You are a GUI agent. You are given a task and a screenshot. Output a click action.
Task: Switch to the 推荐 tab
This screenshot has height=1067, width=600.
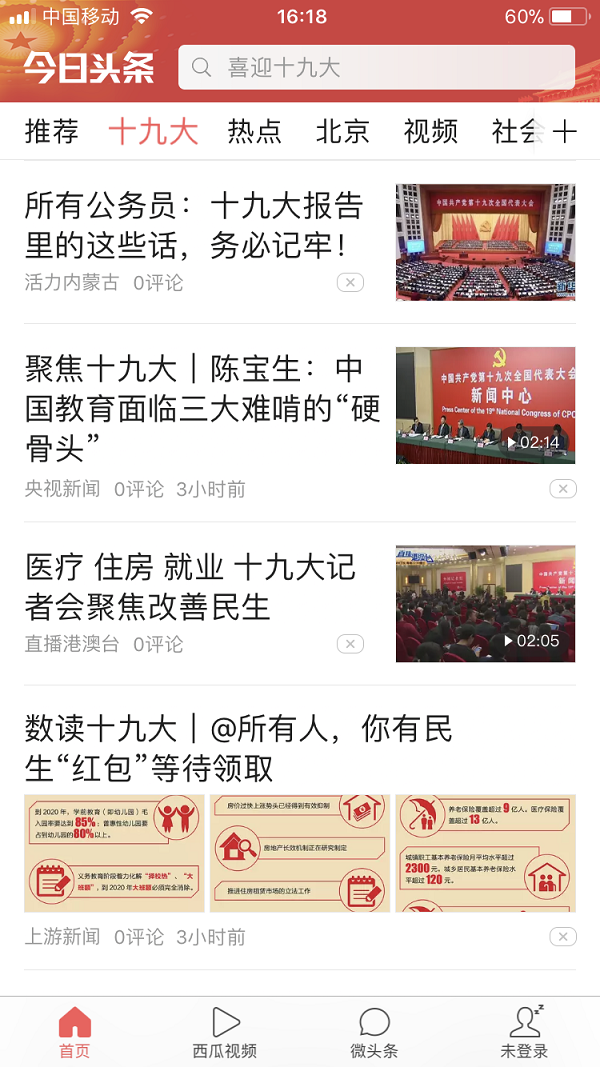[x=52, y=131]
